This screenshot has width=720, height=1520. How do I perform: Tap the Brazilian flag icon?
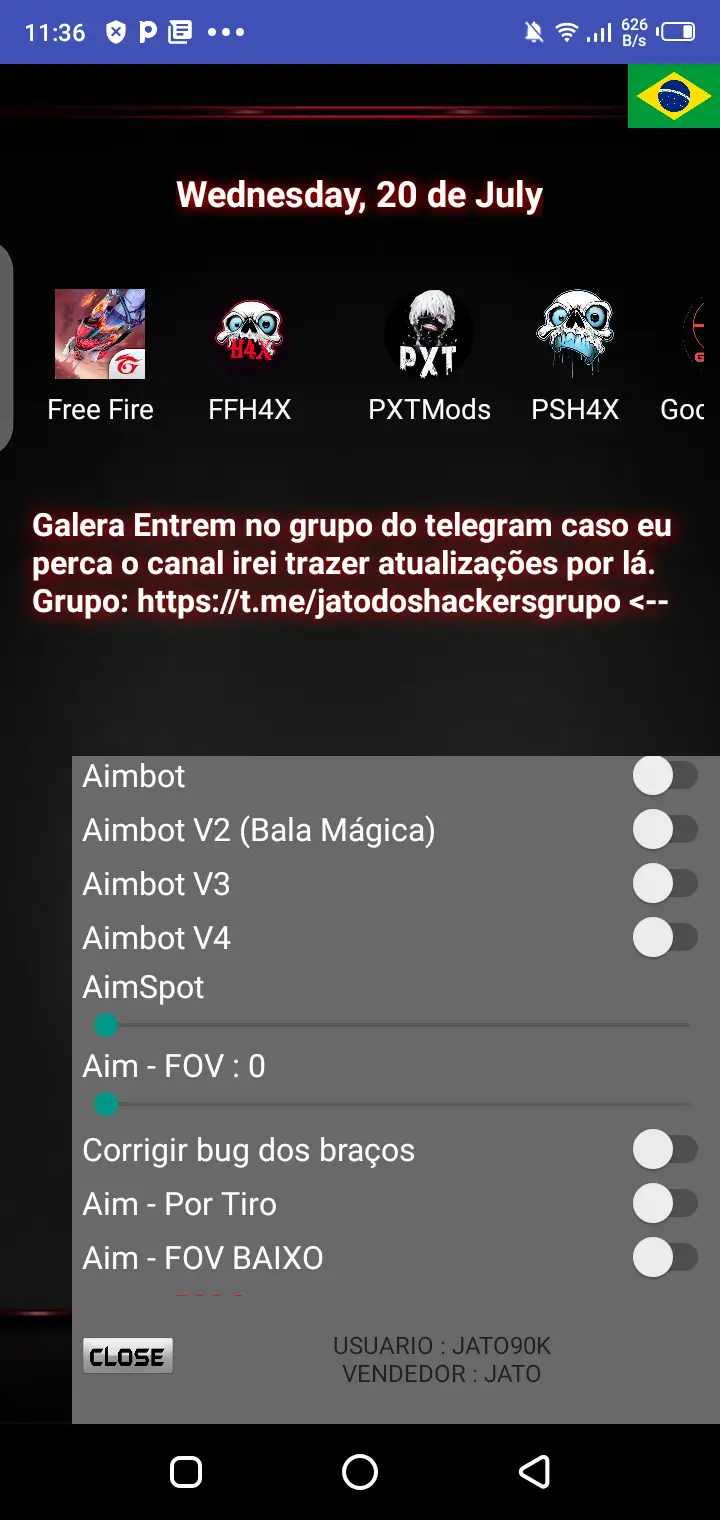(673, 97)
